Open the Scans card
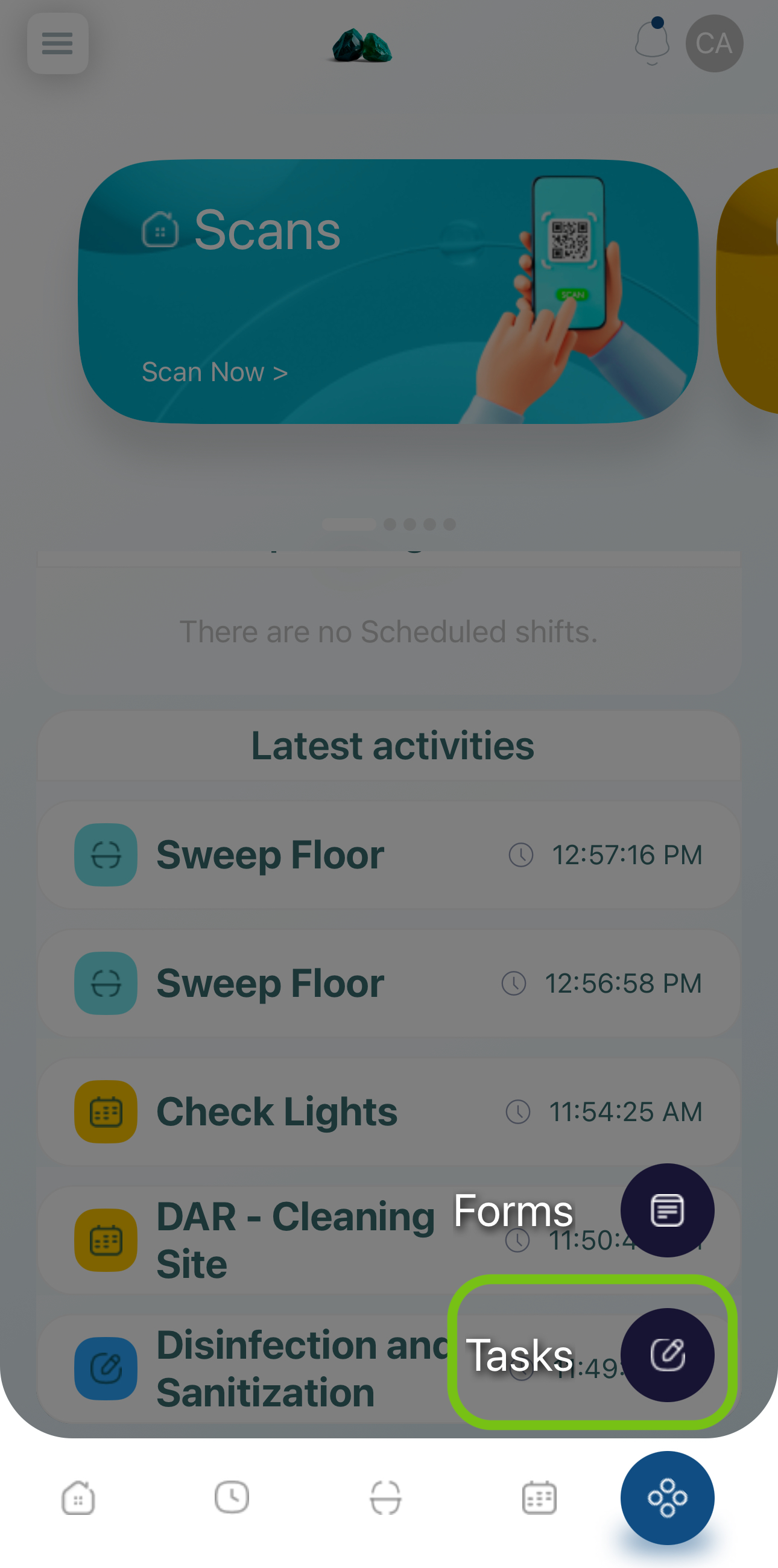The image size is (778, 1568). [388, 291]
